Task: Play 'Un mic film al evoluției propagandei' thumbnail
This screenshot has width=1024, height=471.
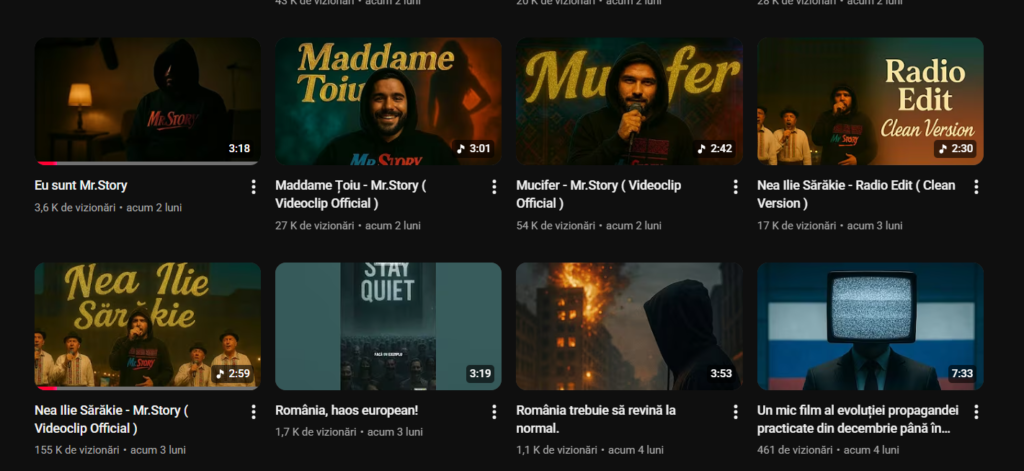Action: point(870,326)
